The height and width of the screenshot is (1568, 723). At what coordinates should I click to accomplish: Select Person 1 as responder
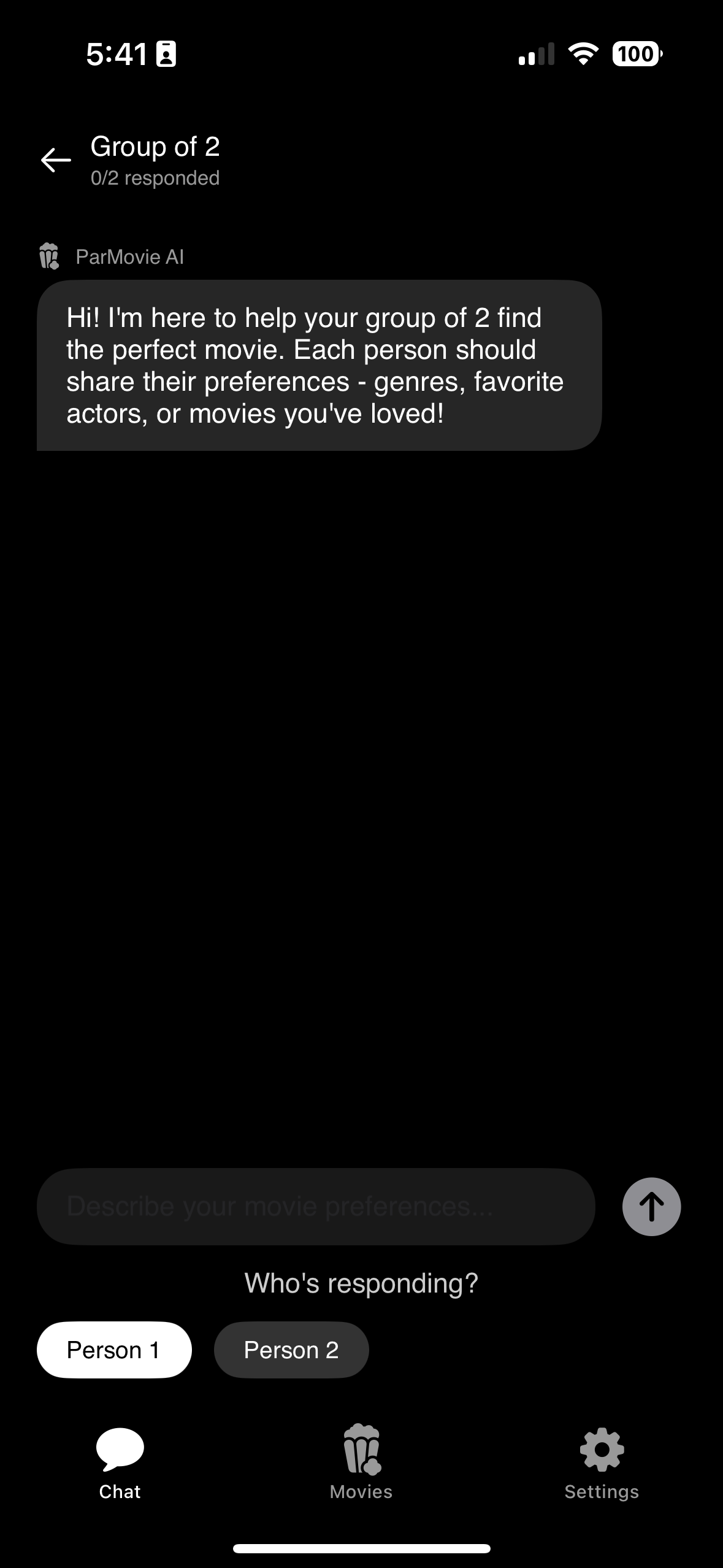[114, 1350]
